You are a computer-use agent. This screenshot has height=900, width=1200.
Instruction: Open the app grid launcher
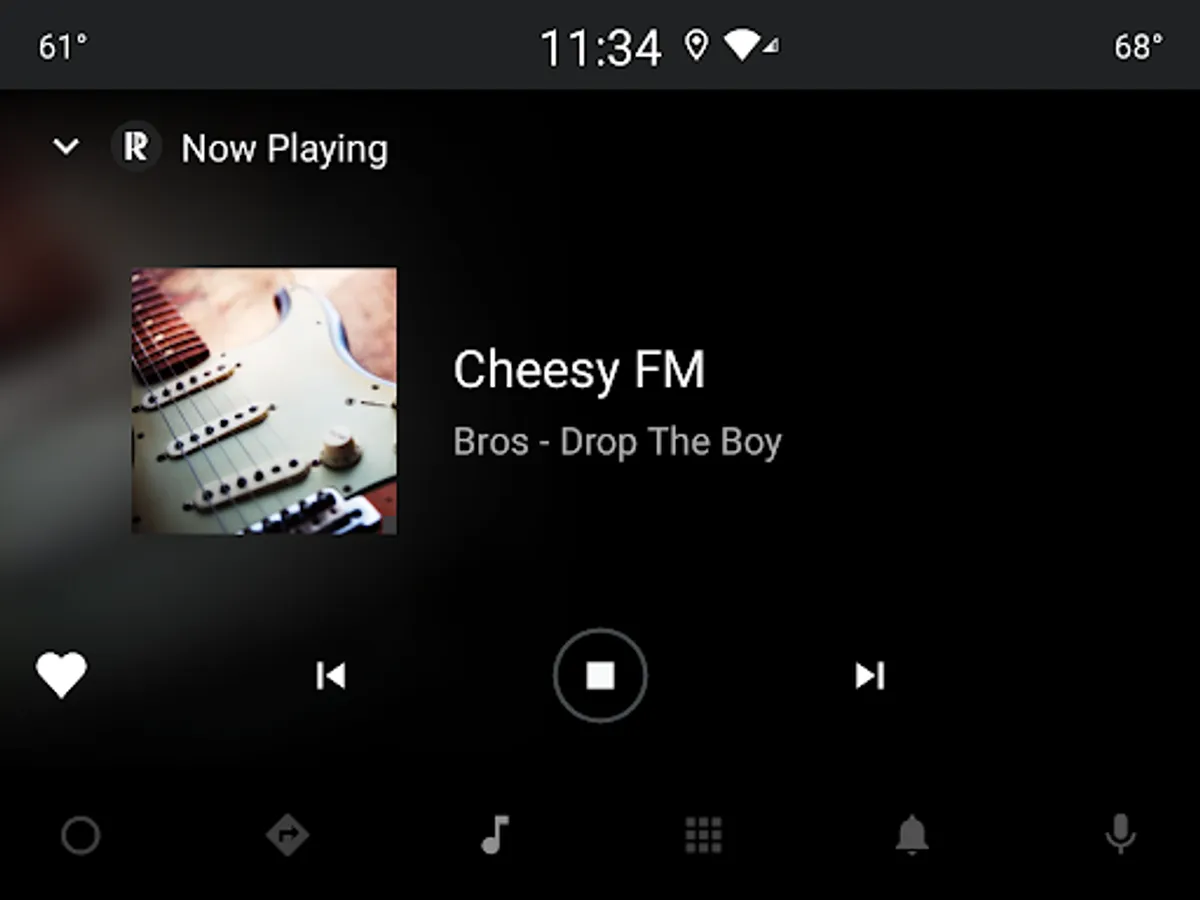point(703,835)
